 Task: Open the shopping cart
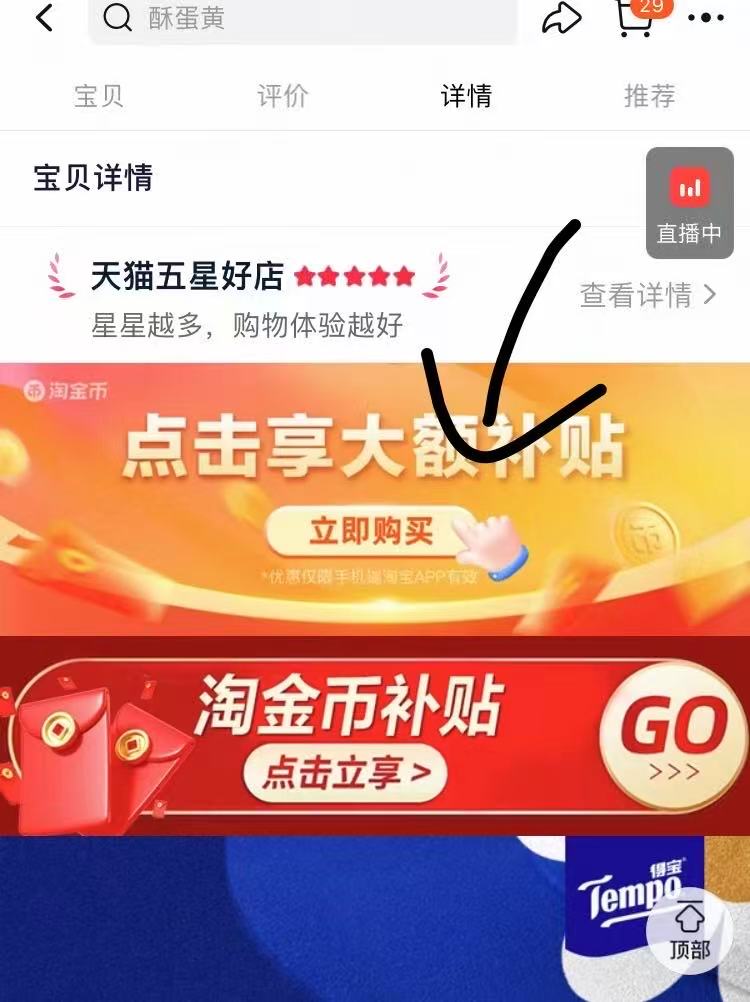click(x=635, y=17)
